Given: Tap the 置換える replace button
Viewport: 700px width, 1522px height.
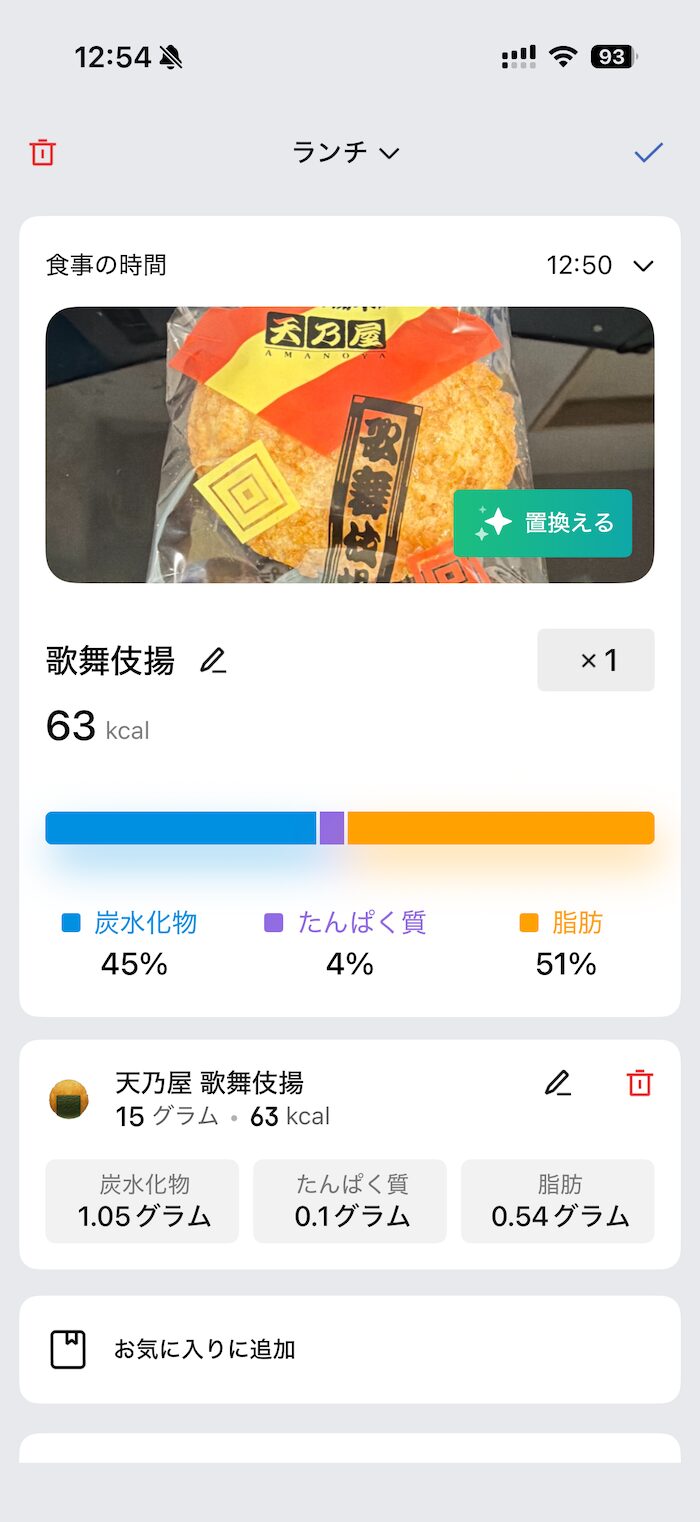Looking at the screenshot, I should pyautogui.click(x=543, y=523).
